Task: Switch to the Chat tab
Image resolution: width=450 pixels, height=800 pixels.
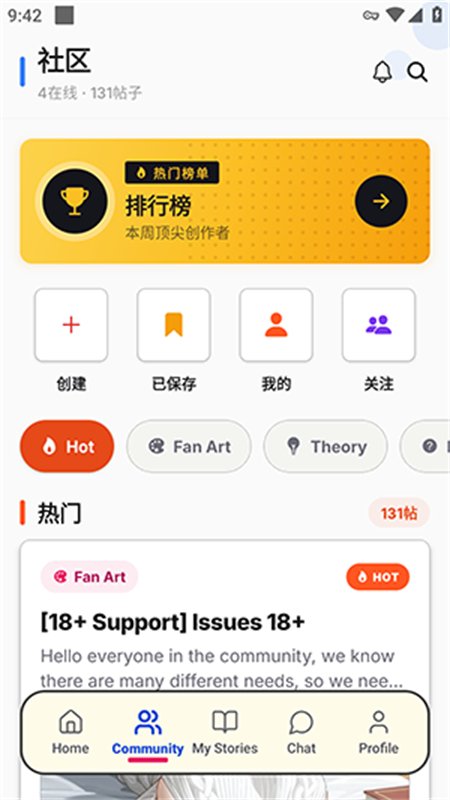Action: tap(301, 732)
